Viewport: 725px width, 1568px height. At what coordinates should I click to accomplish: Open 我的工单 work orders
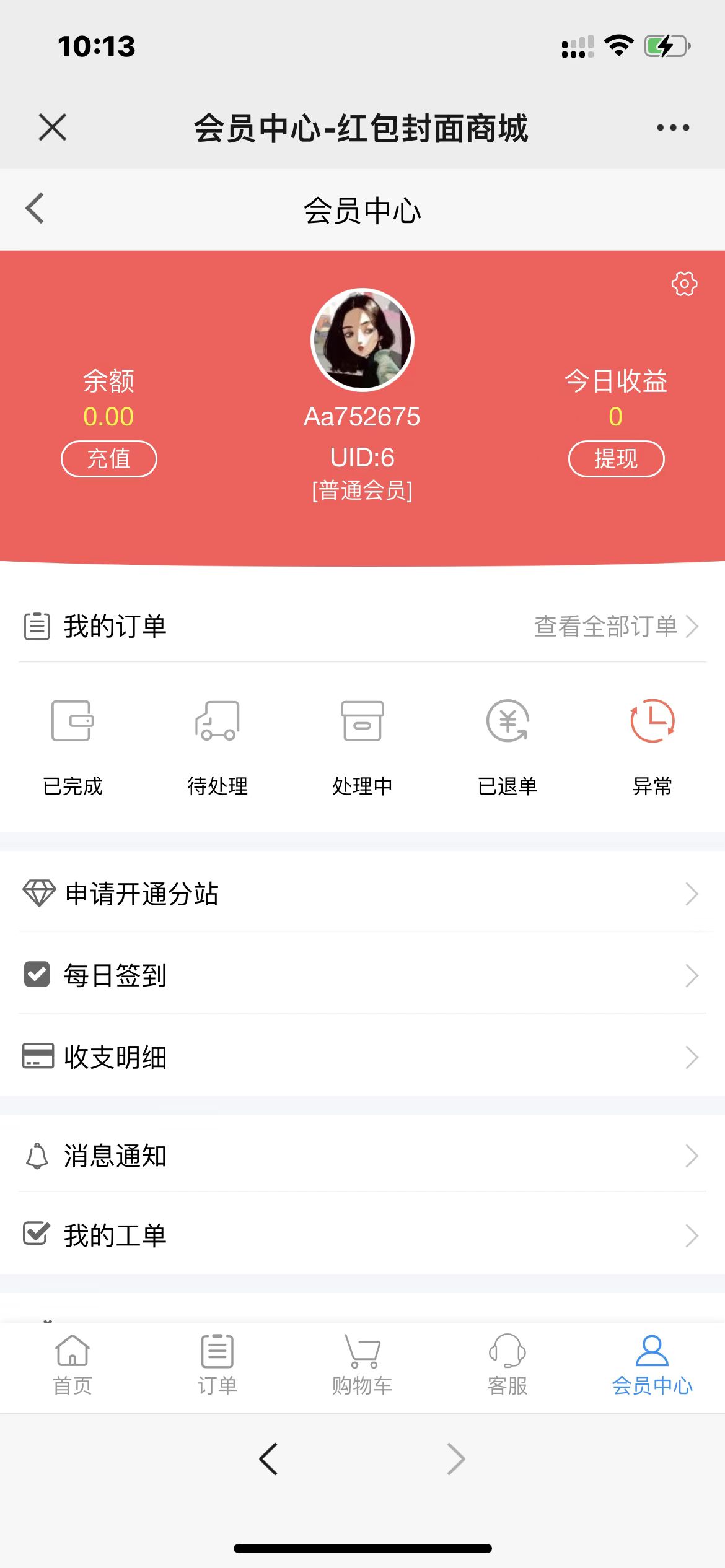click(x=362, y=1235)
